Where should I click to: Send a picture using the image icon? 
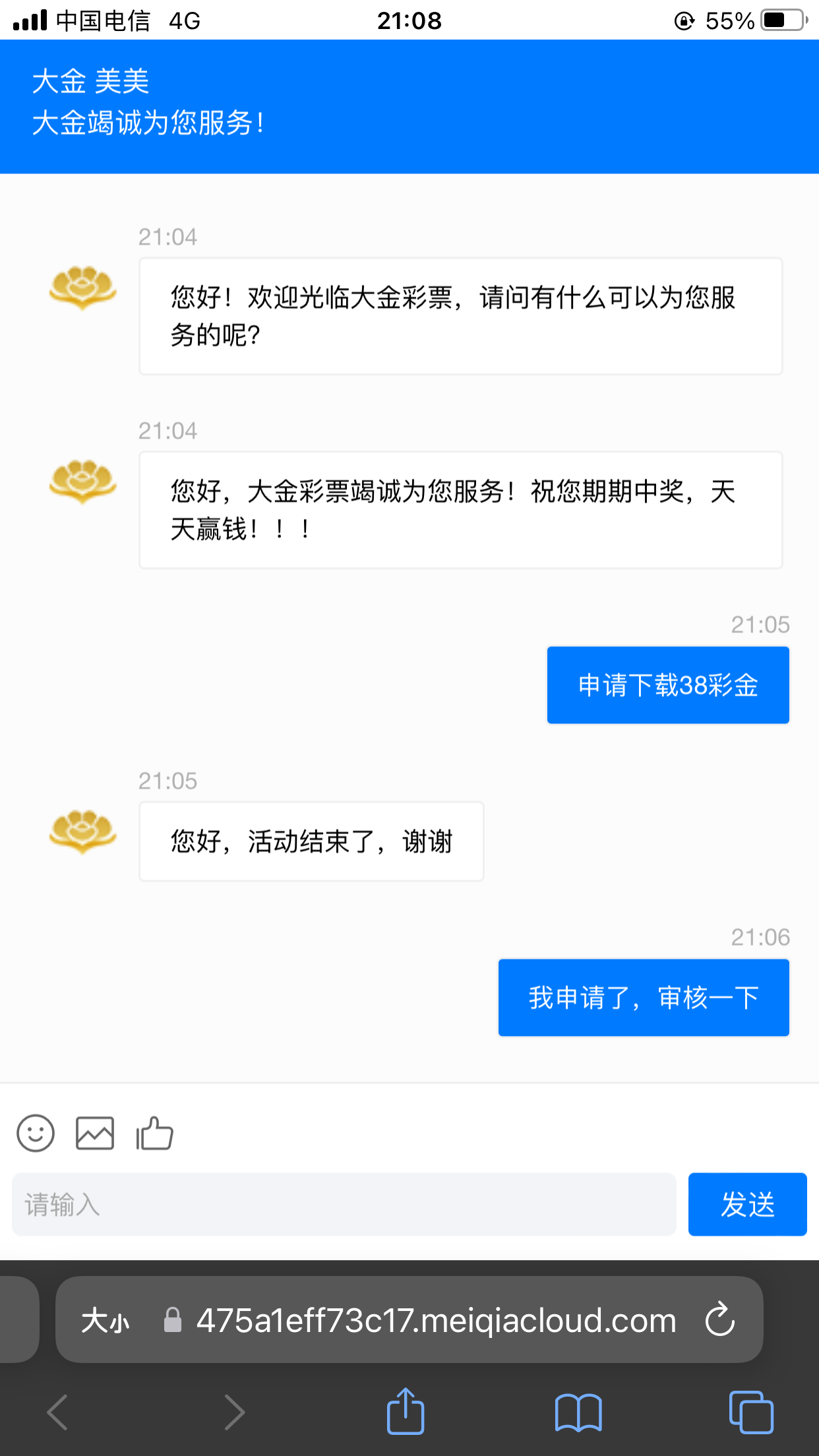pos(95,1133)
